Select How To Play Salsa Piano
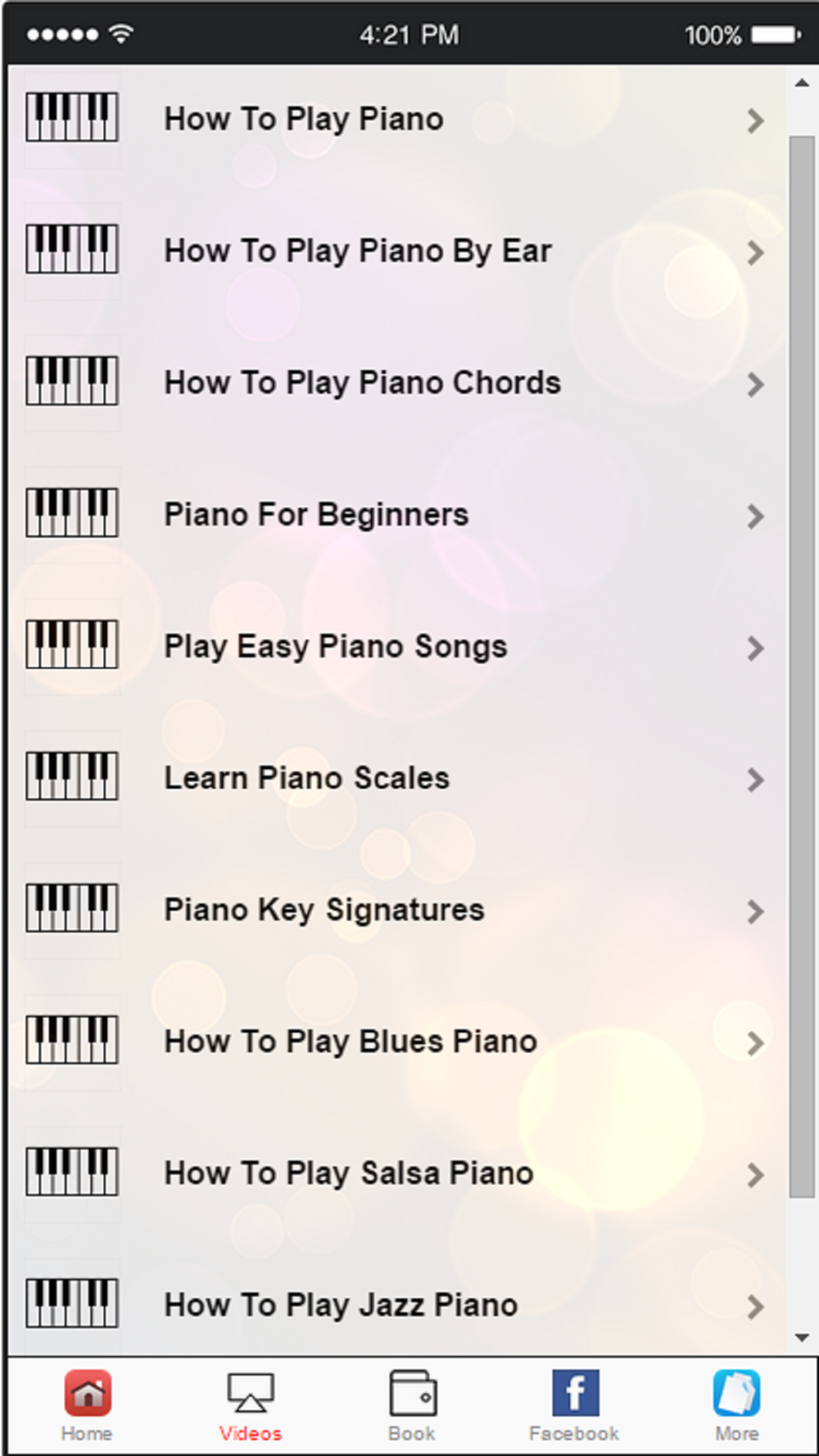The height and width of the screenshot is (1456, 819). [396, 1174]
